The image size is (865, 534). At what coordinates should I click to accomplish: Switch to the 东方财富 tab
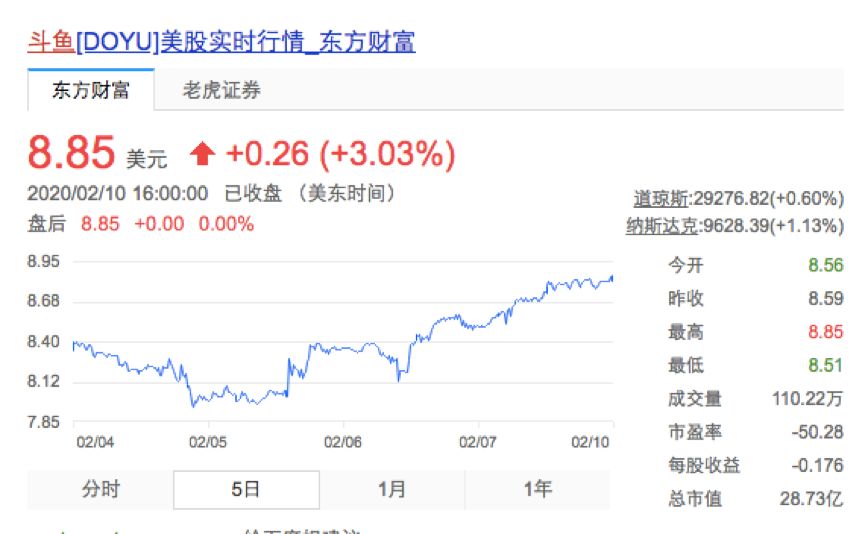tap(93, 90)
